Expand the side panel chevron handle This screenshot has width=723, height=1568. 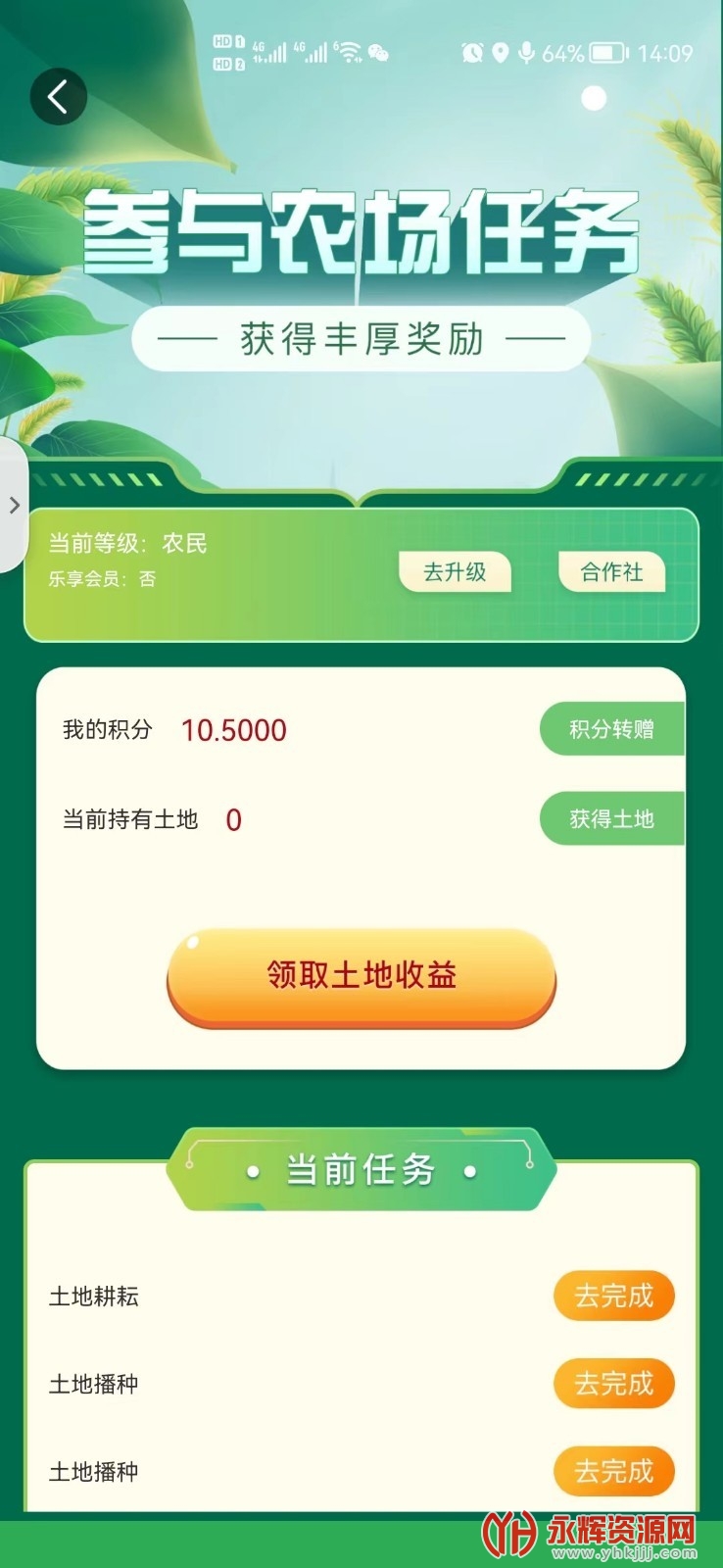(14, 506)
